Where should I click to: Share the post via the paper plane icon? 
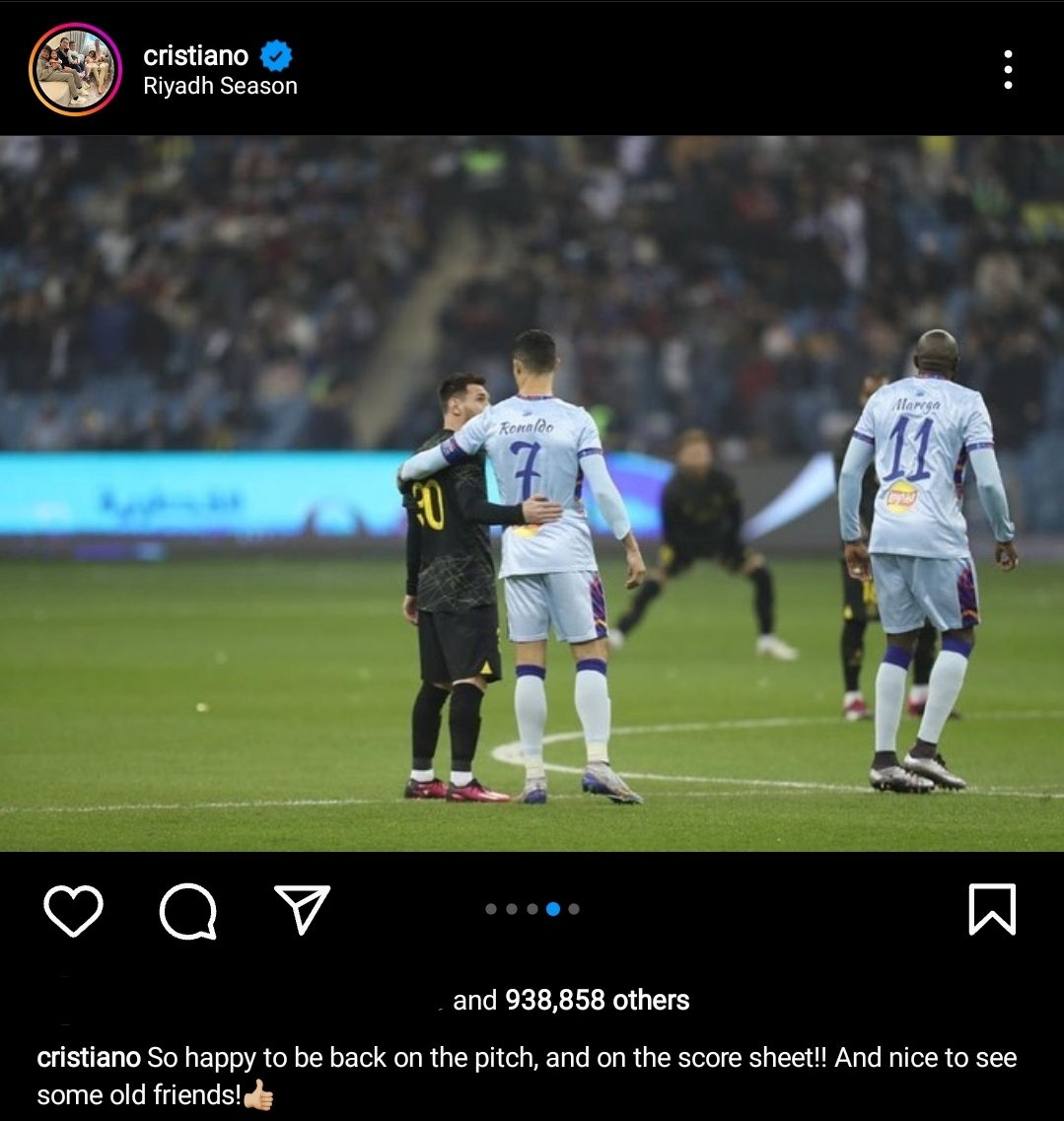[x=302, y=909]
